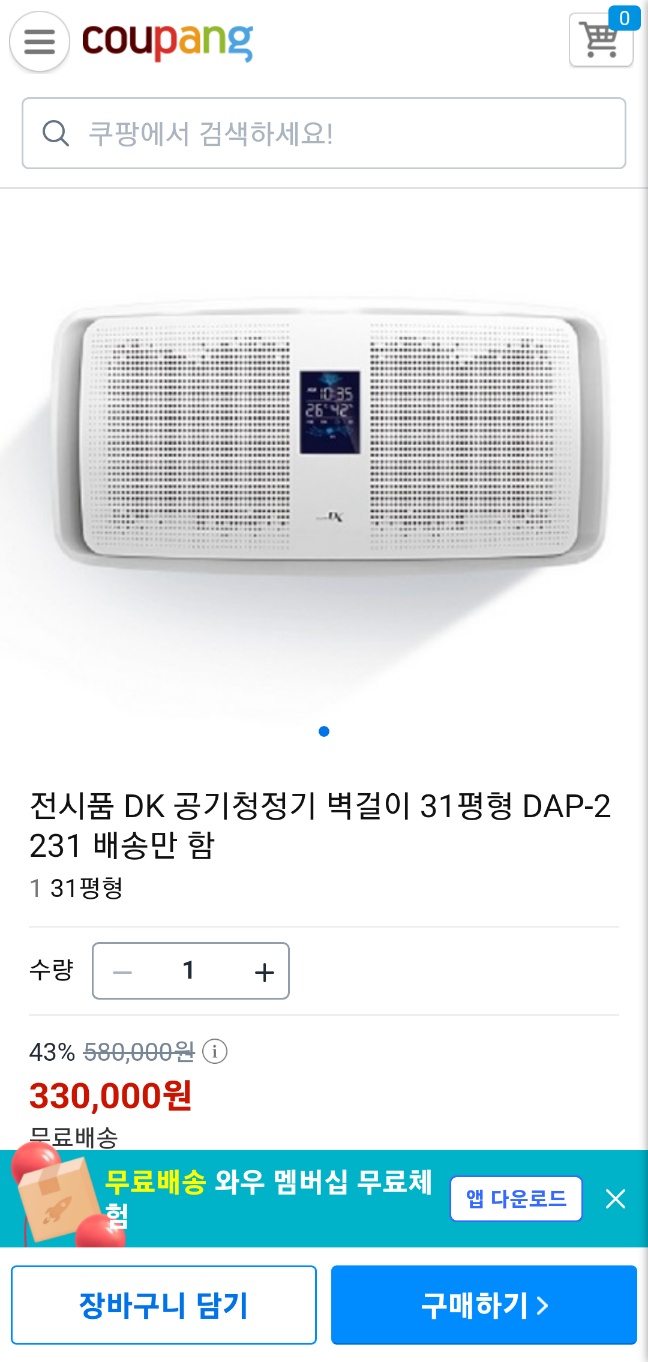
Task: Open the hamburger menu
Action: (x=39, y=42)
